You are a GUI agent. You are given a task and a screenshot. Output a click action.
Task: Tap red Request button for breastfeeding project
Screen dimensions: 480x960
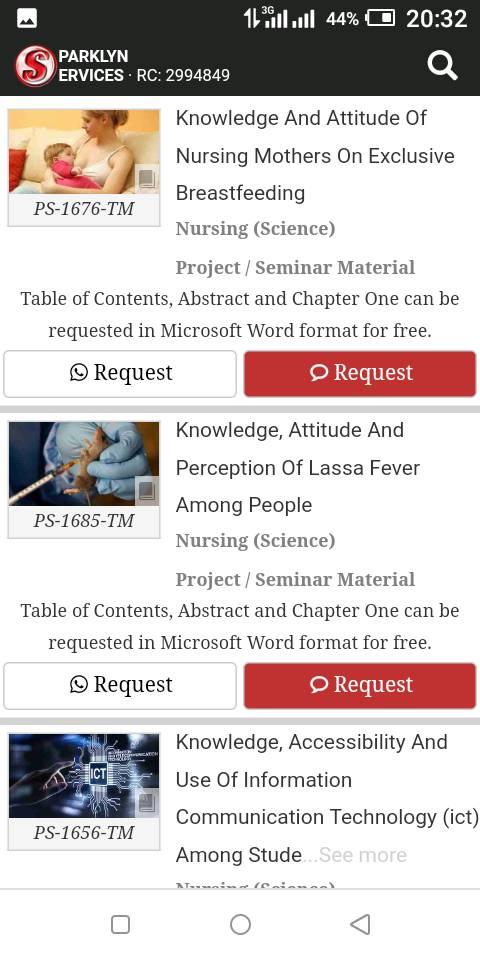point(360,373)
